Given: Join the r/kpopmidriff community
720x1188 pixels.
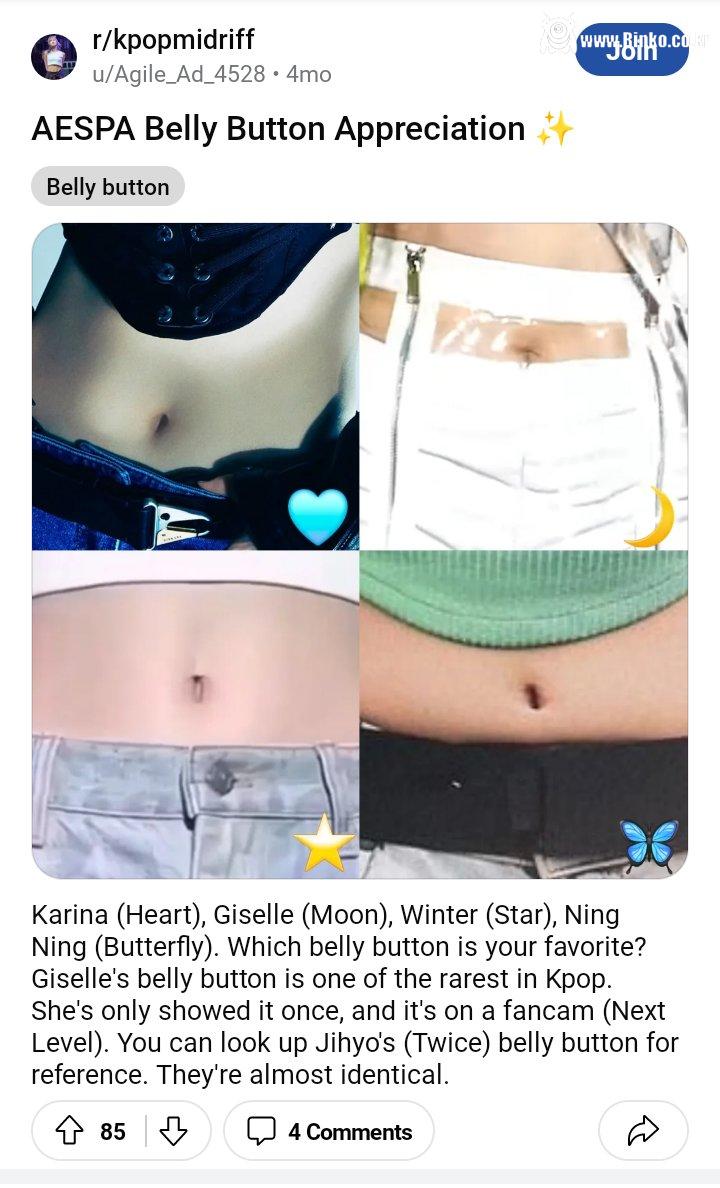Looking at the screenshot, I should click(632, 49).
